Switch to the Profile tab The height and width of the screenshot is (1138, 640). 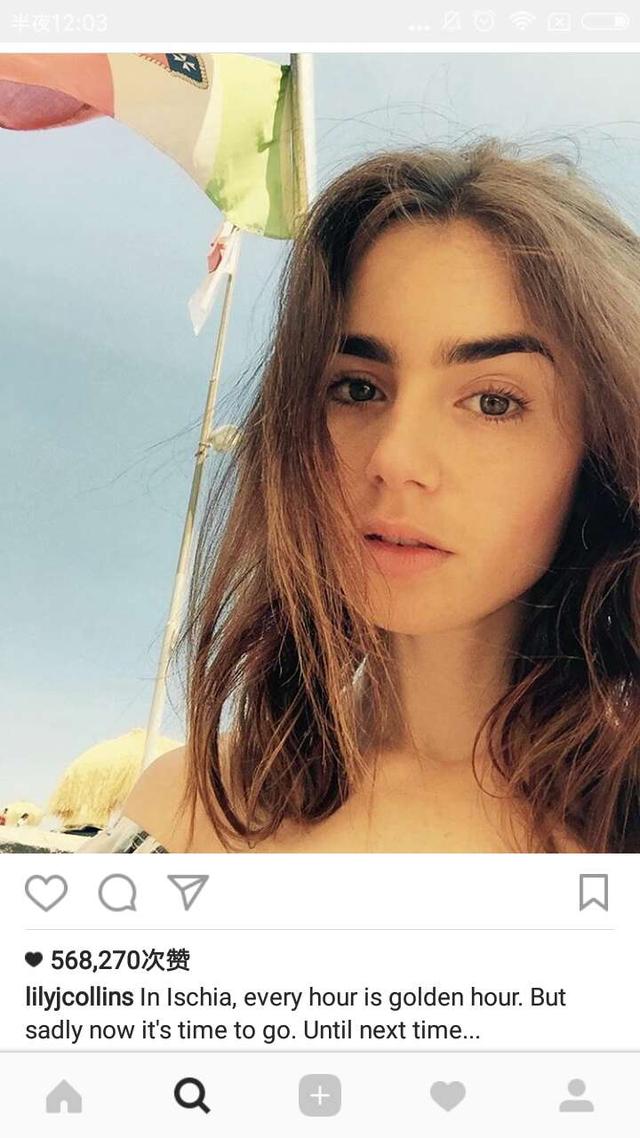pos(576,1095)
